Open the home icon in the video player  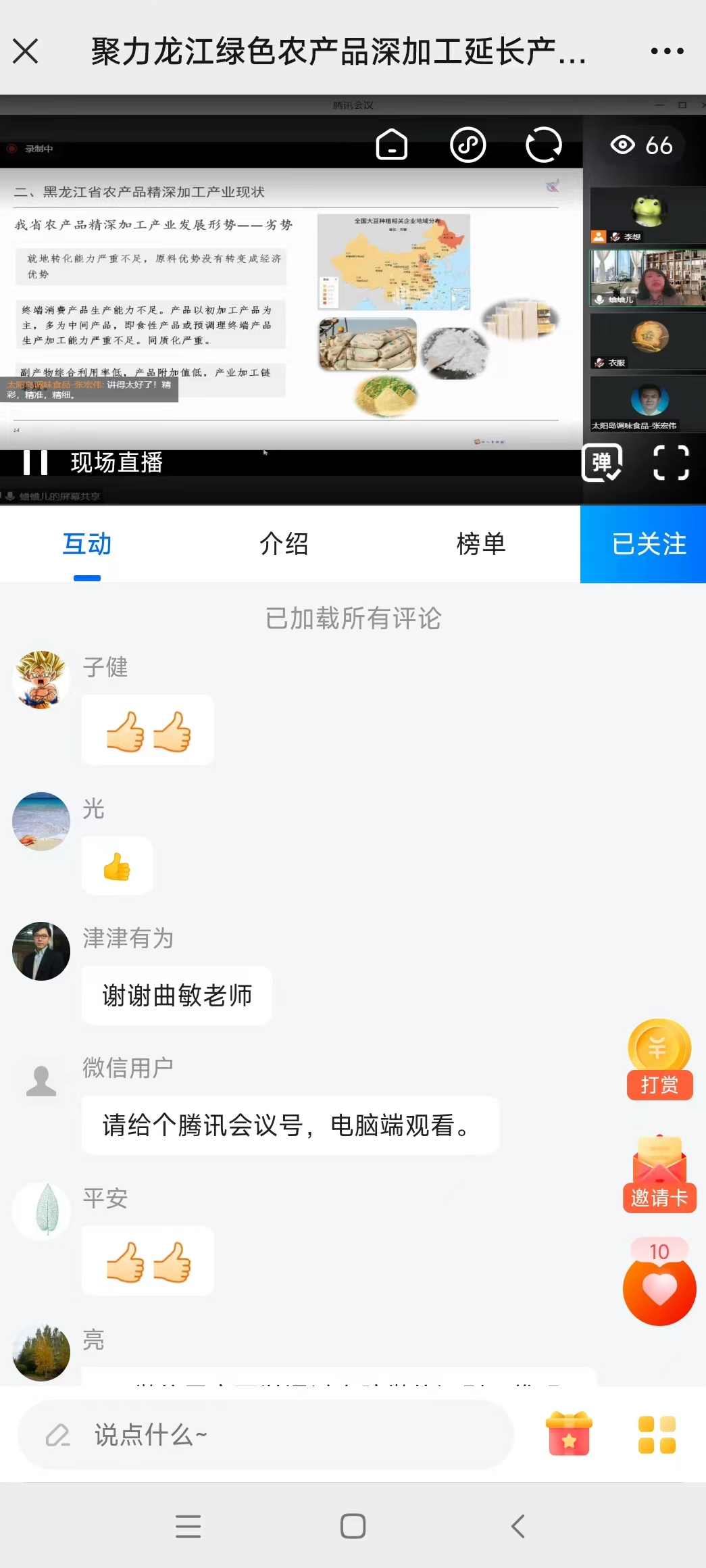tap(393, 145)
